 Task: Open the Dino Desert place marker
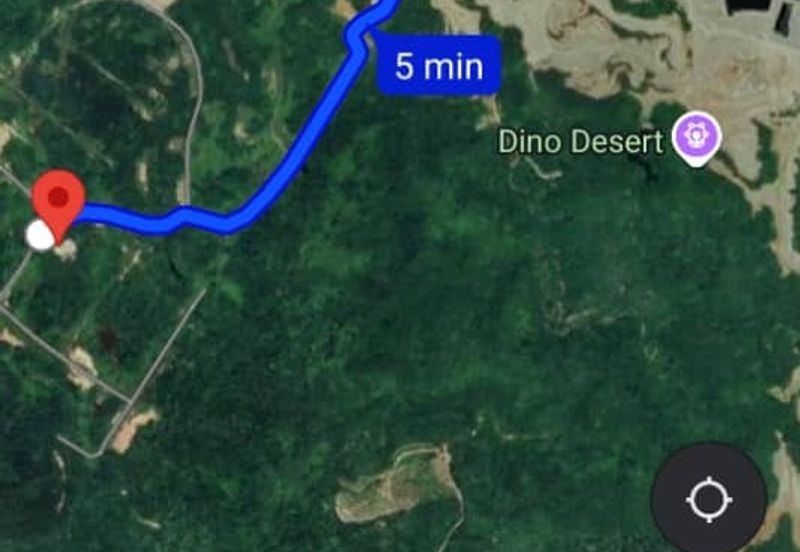coord(697,138)
